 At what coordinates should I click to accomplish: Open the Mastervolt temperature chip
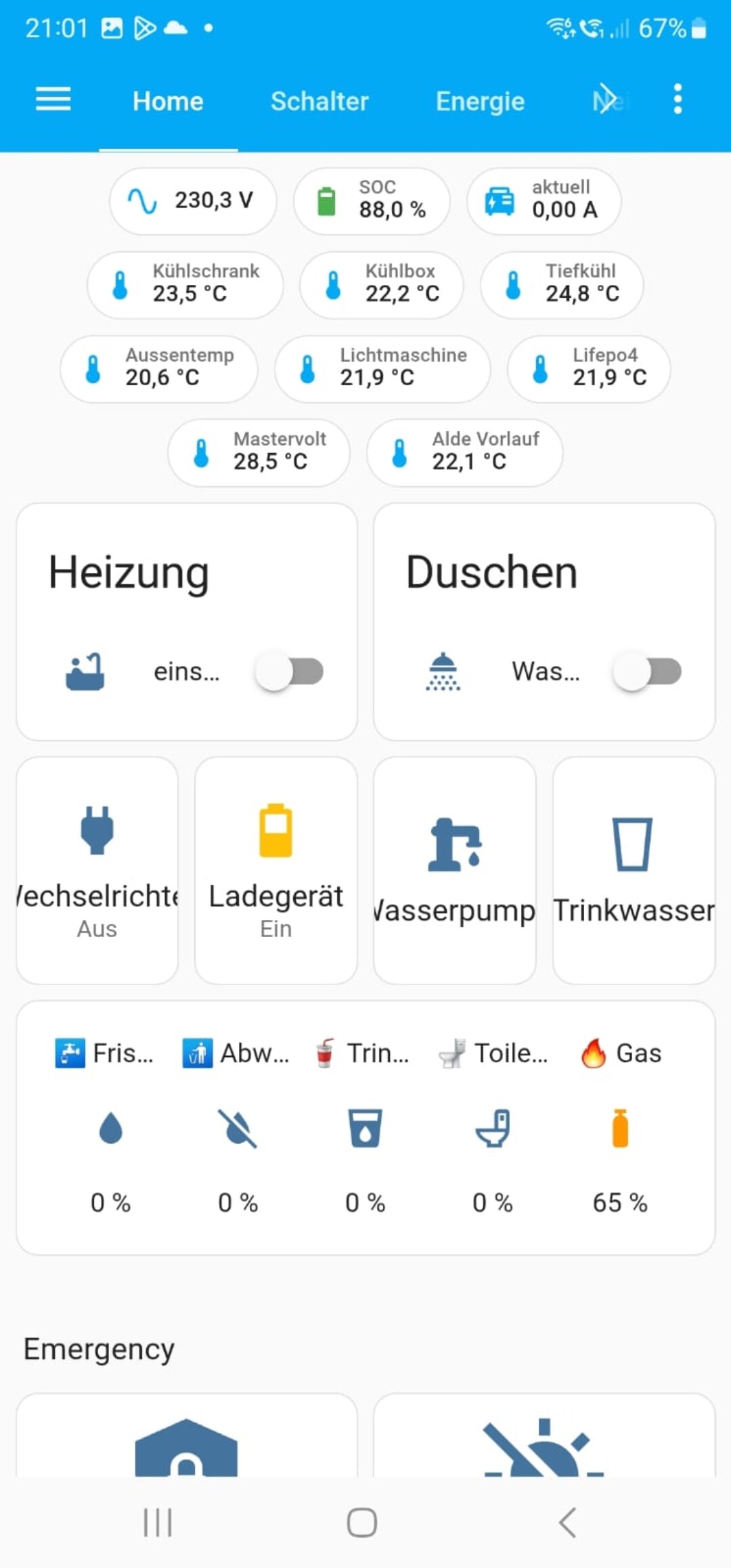pyautogui.click(x=259, y=453)
